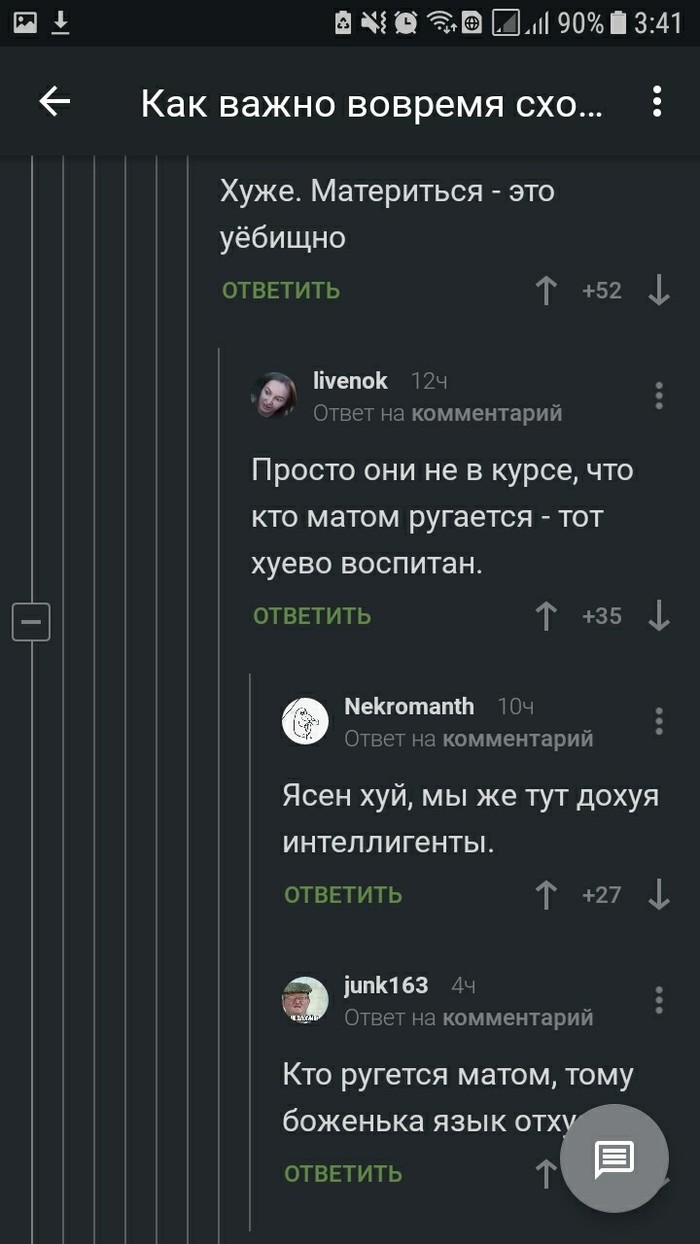The image size is (700, 1244).
Task: Downvote livenok's comment
Action: click(658, 616)
